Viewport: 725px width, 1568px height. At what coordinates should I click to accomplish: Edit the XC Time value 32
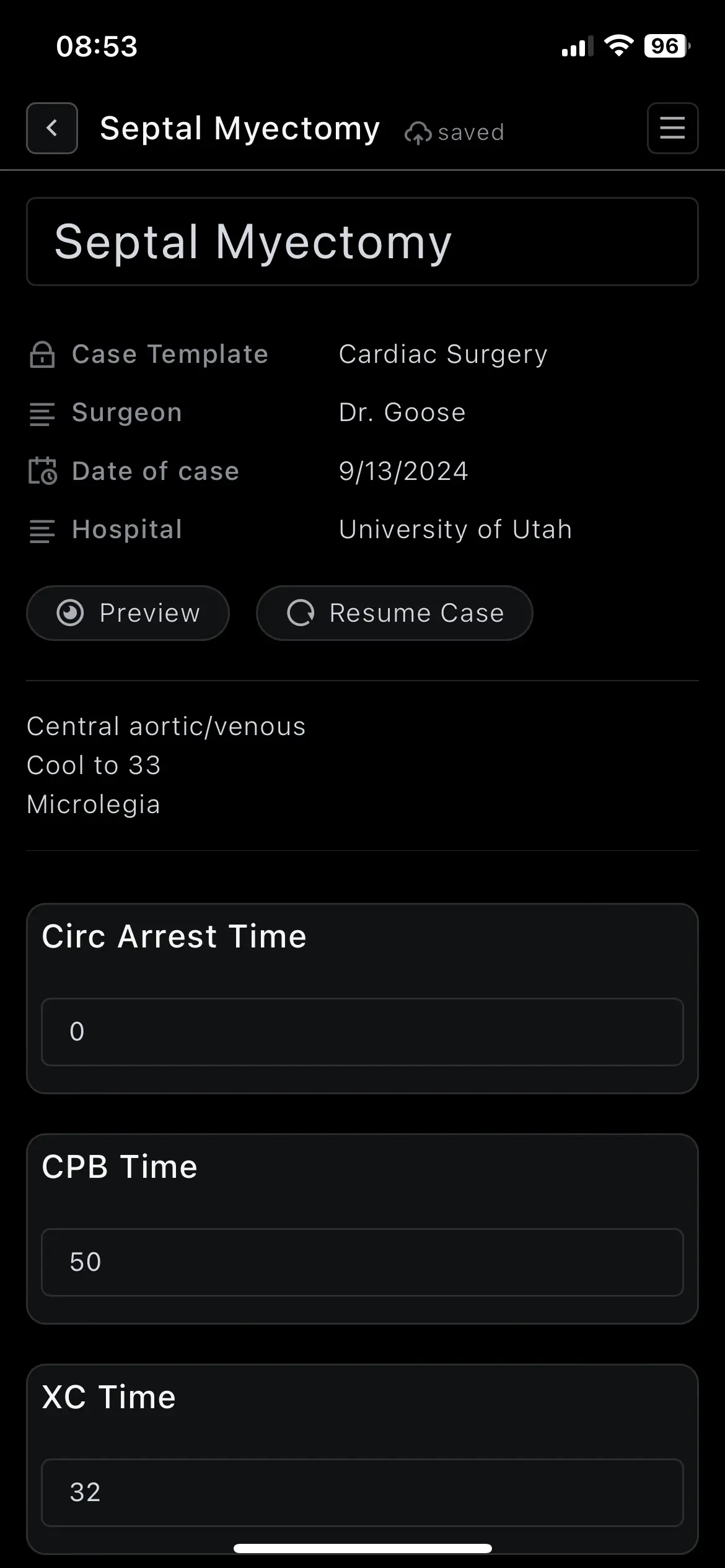pyautogui.click(x=362, y=1492)
